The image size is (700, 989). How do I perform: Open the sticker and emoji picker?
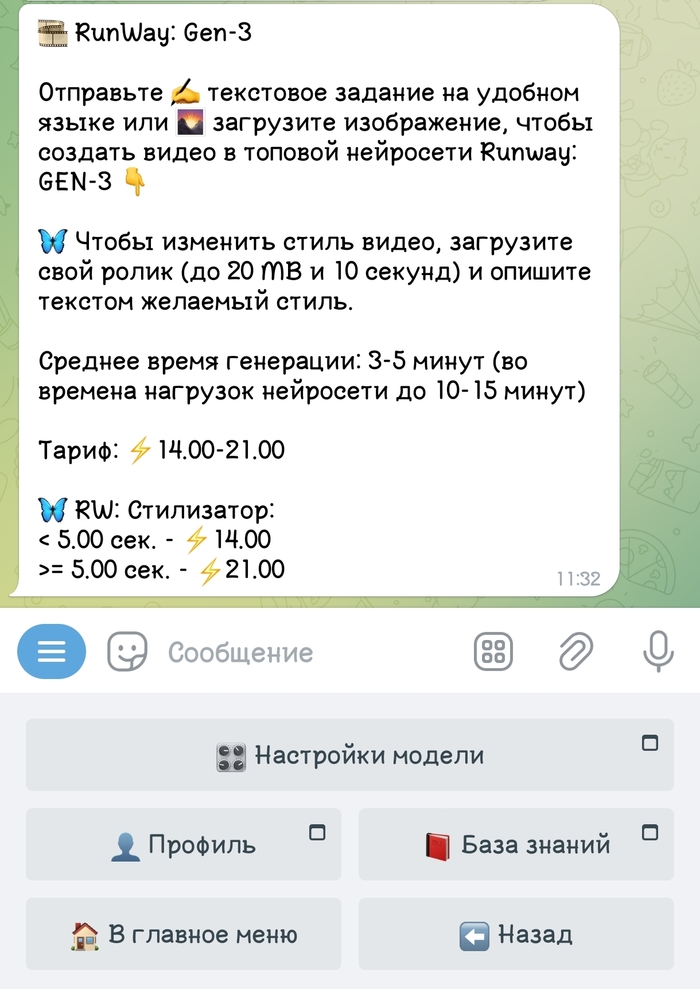tap(127, 652)
